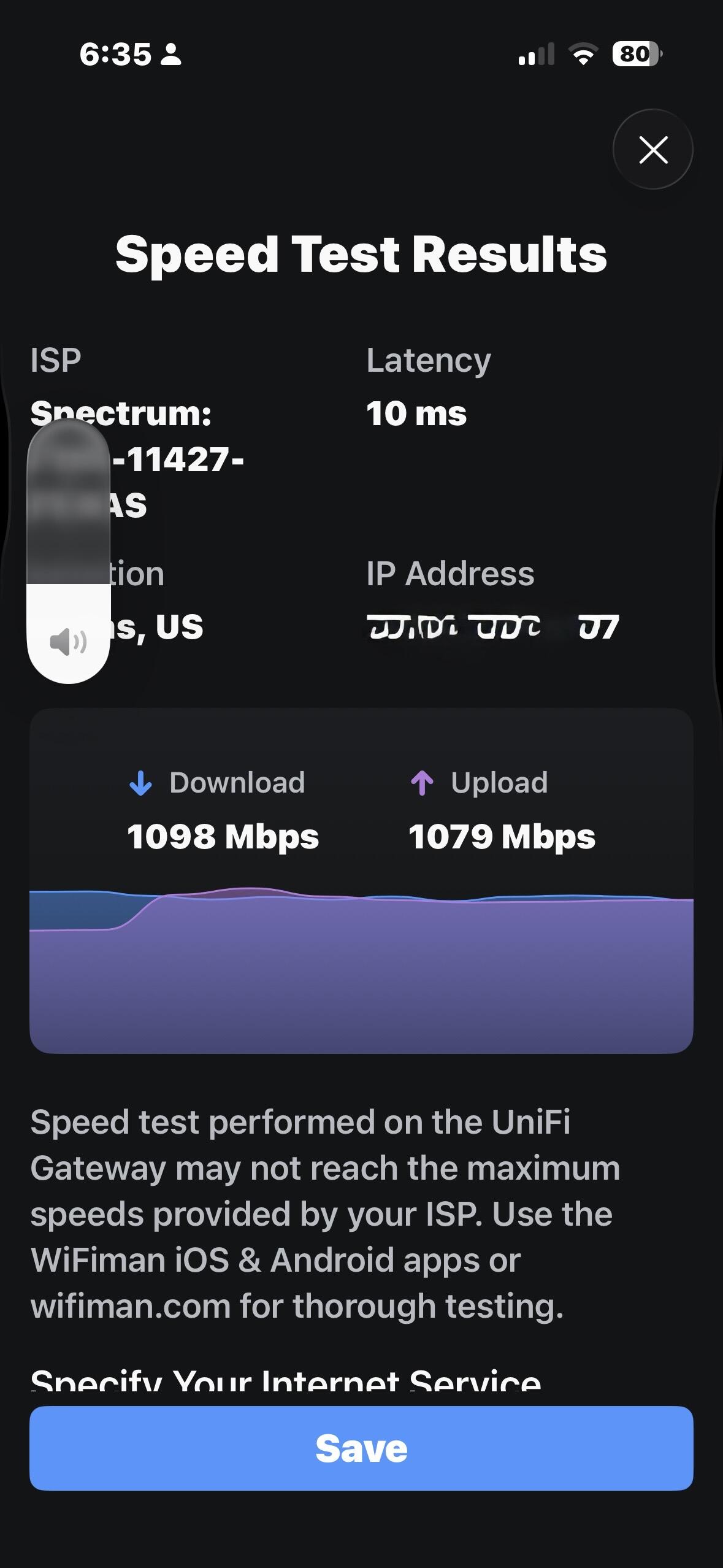Save the speed test results

pos(361,1448)
